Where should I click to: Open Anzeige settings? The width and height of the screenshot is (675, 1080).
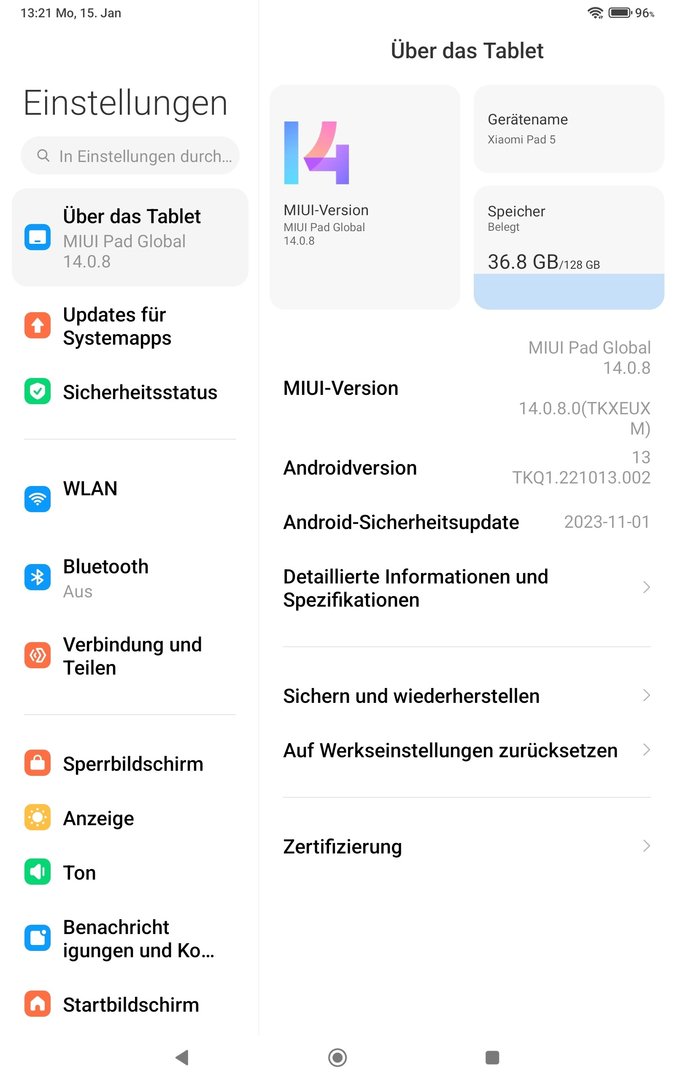pos(130,818)
